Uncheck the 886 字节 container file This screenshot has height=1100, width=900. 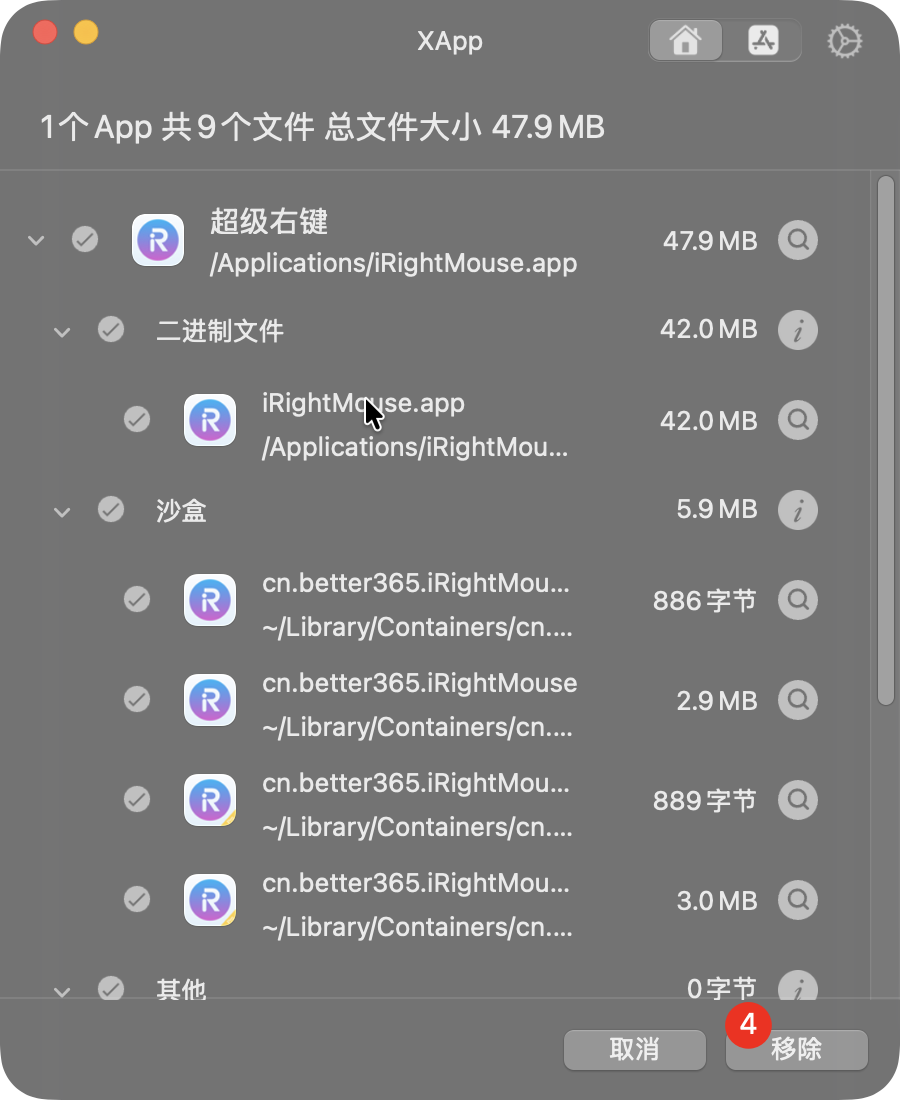point(137,599)
